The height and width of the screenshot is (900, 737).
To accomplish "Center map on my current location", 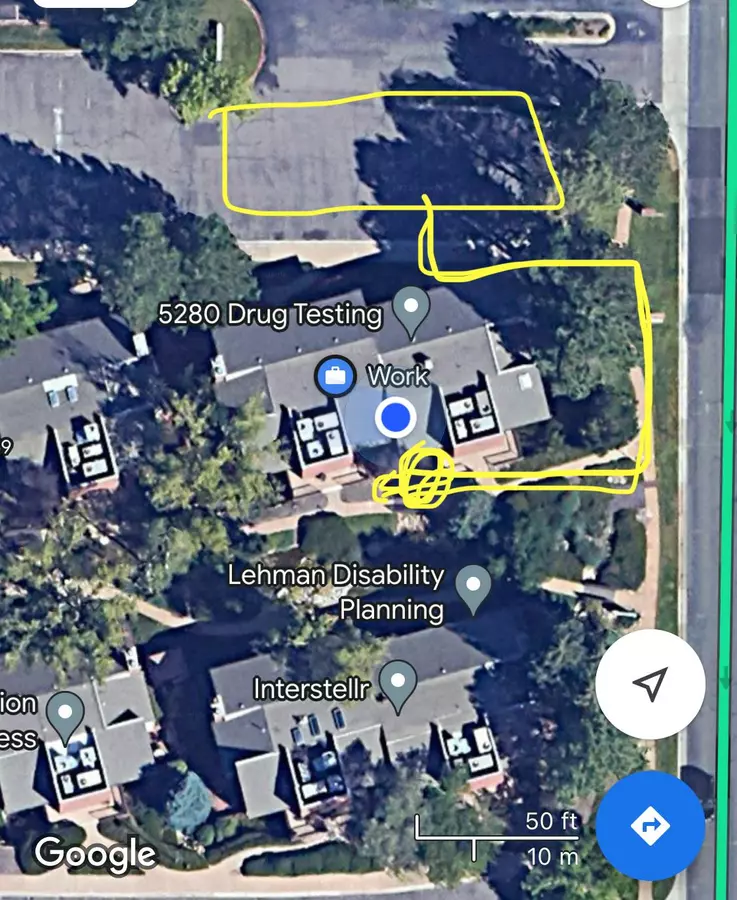I will point(650,685).
